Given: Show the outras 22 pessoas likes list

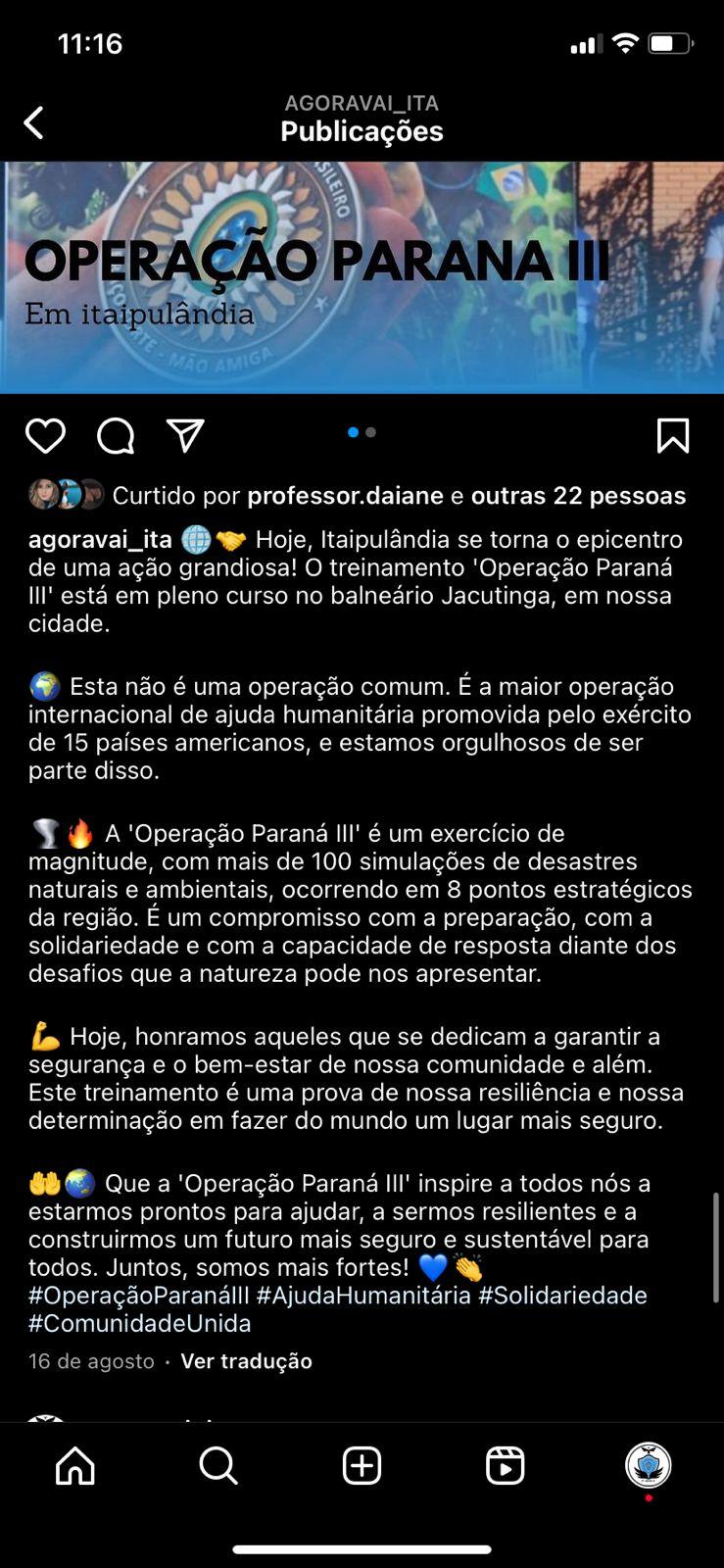Looking at the screenshot, I should [x=578, y=496].
